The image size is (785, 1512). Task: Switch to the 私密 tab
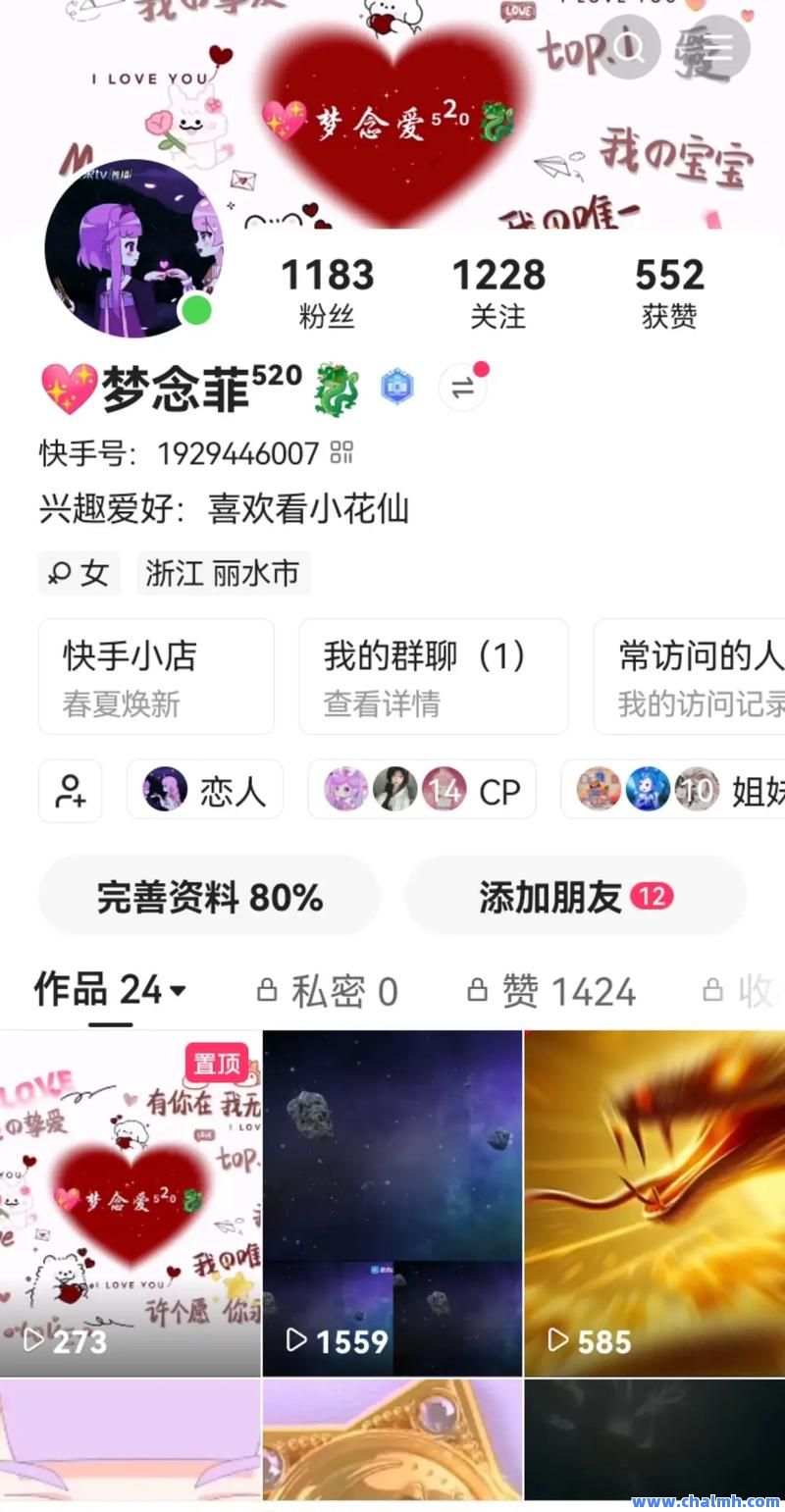(332, 991)
